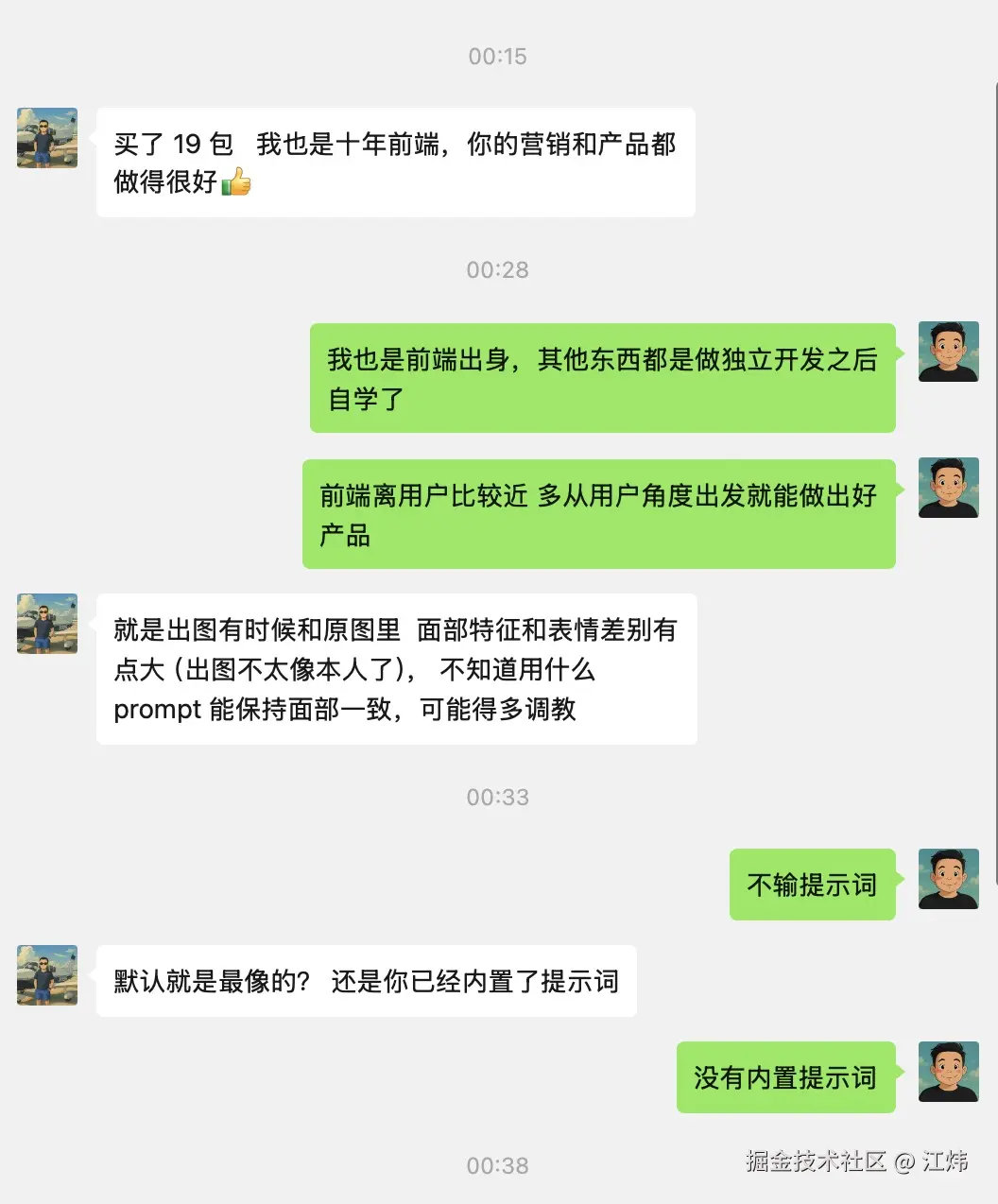Open sender's avatar beside '默认就是最像的' message
998x1204 pixels.
point(47,975)
